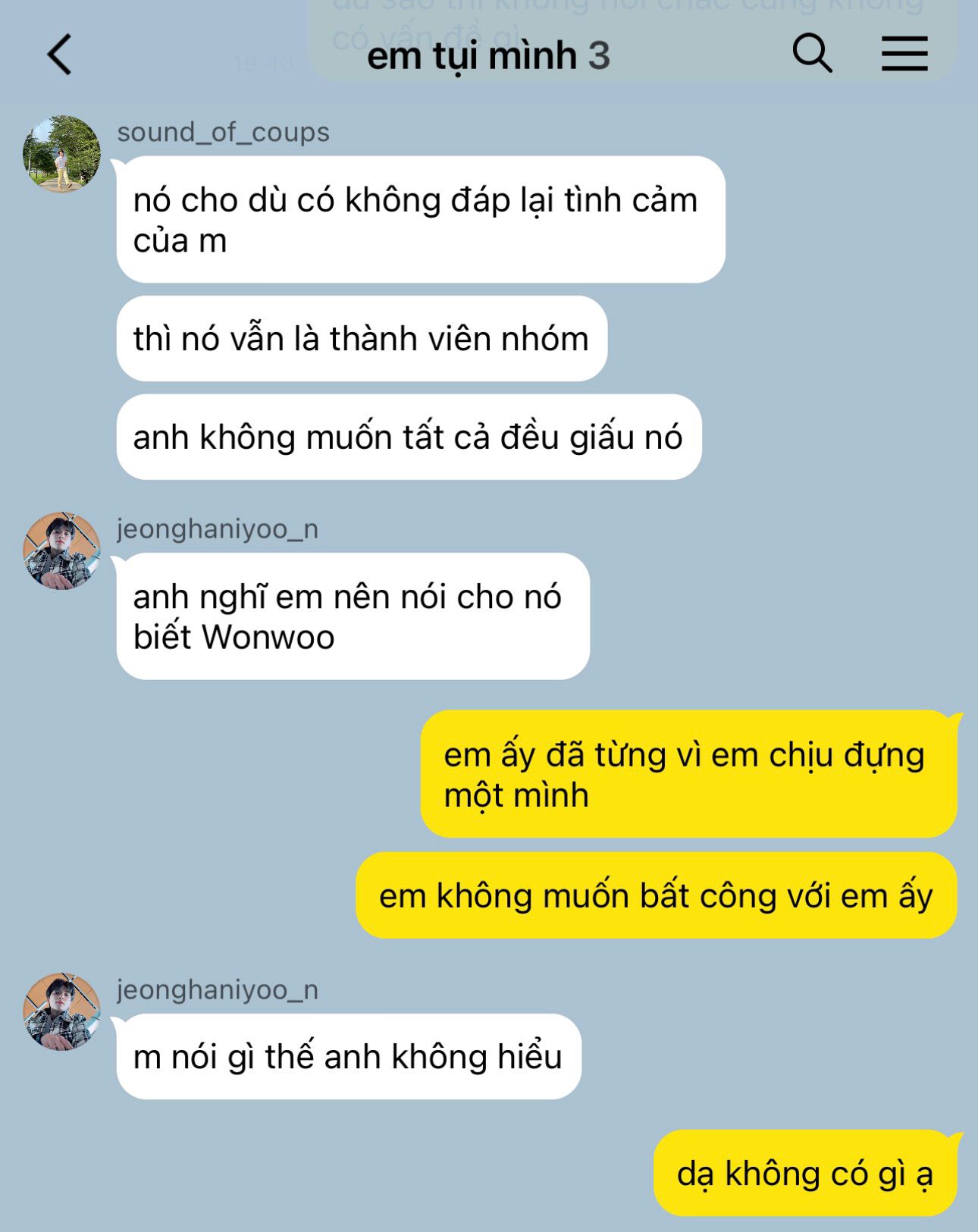The image size is (978, 1232).
Task: Search within this group chat
Action: [812, 54]
